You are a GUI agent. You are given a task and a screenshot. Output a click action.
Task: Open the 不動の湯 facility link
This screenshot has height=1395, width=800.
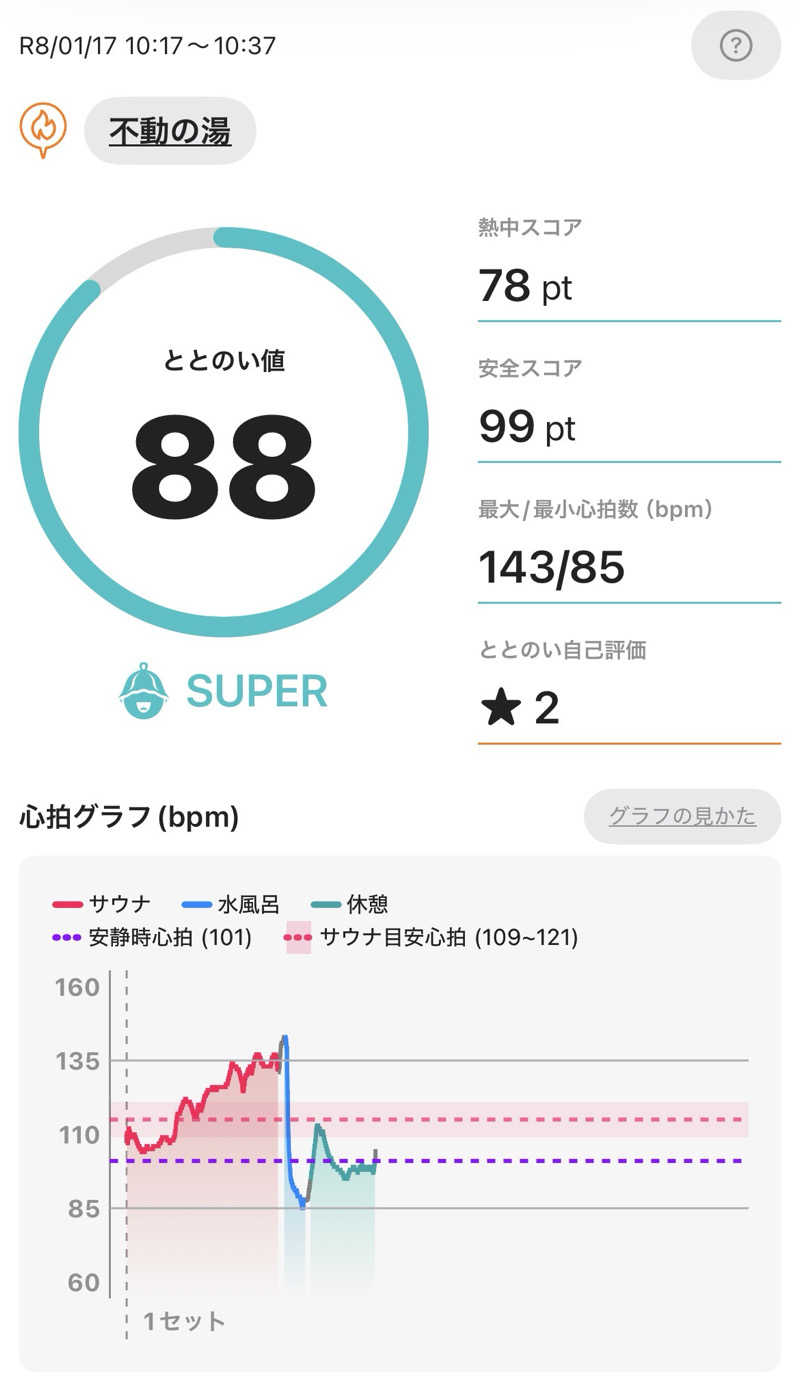pos(170,131)
